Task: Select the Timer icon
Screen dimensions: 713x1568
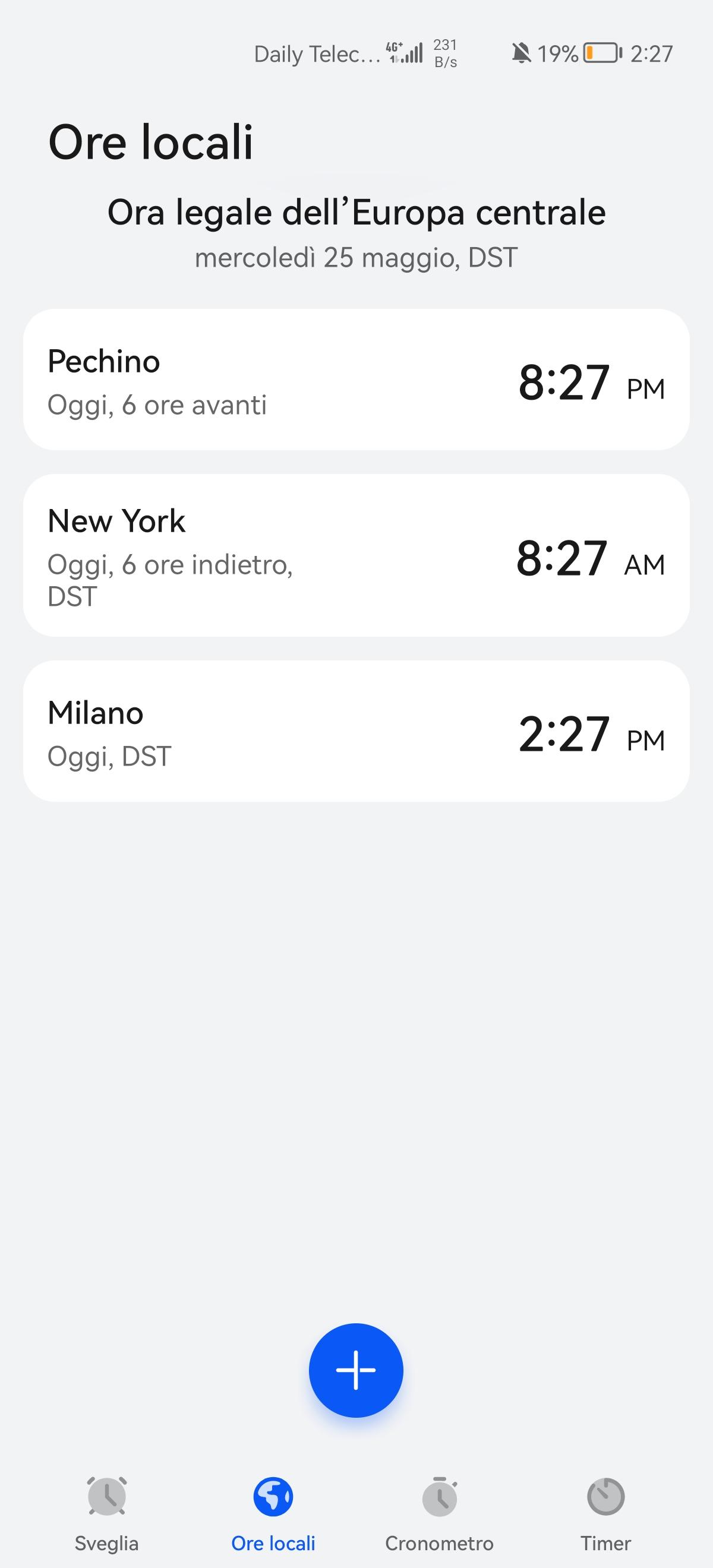Action: (x=606, y=1498)
